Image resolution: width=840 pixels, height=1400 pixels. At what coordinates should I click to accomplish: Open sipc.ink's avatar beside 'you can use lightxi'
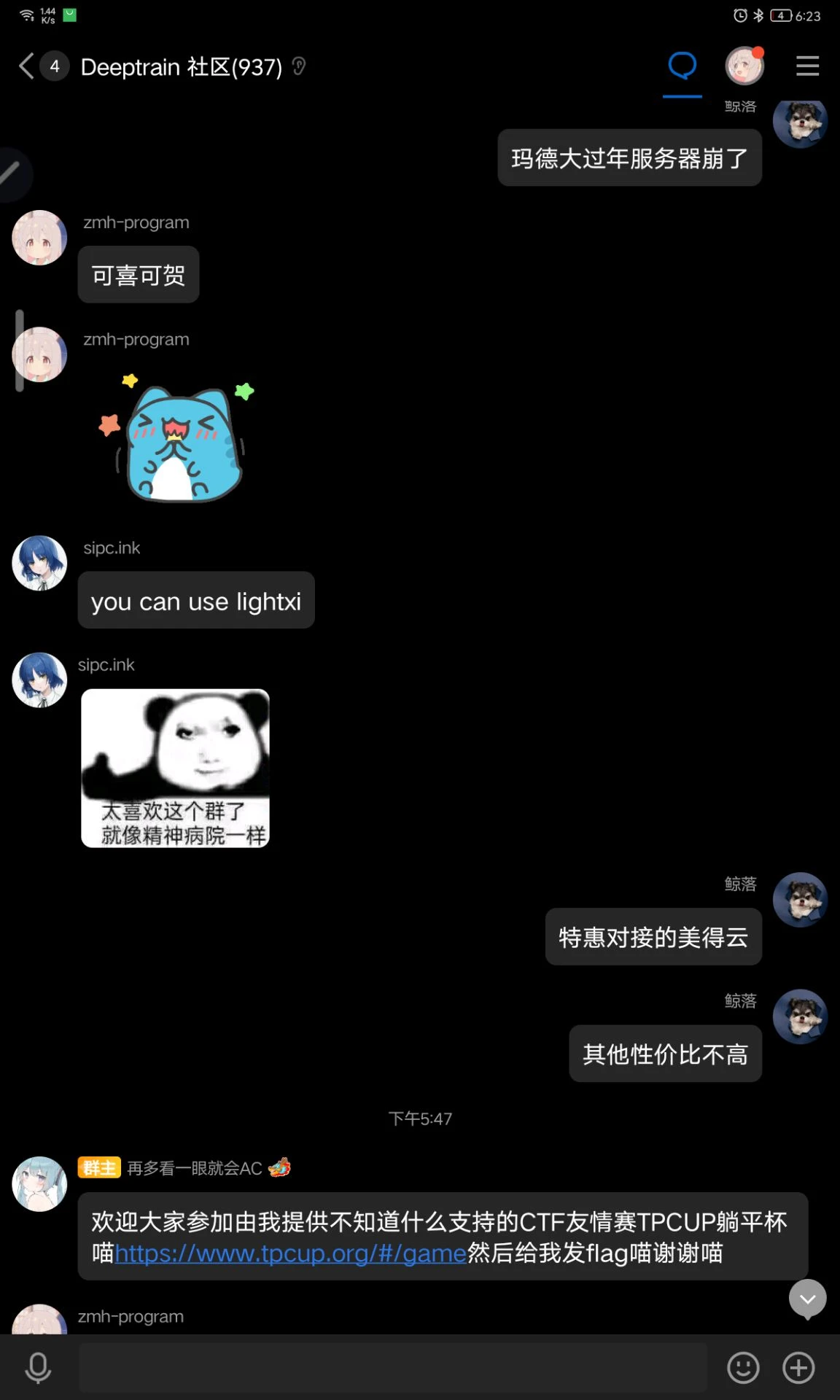point(39,563)
